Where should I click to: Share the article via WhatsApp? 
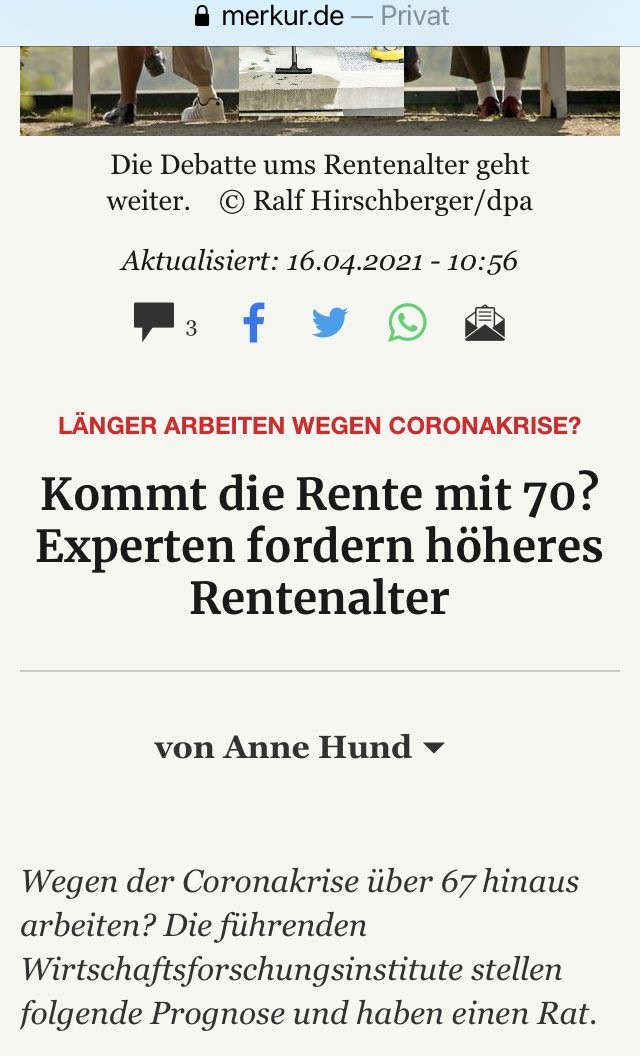pyautogui.click(x=407, y=323)
